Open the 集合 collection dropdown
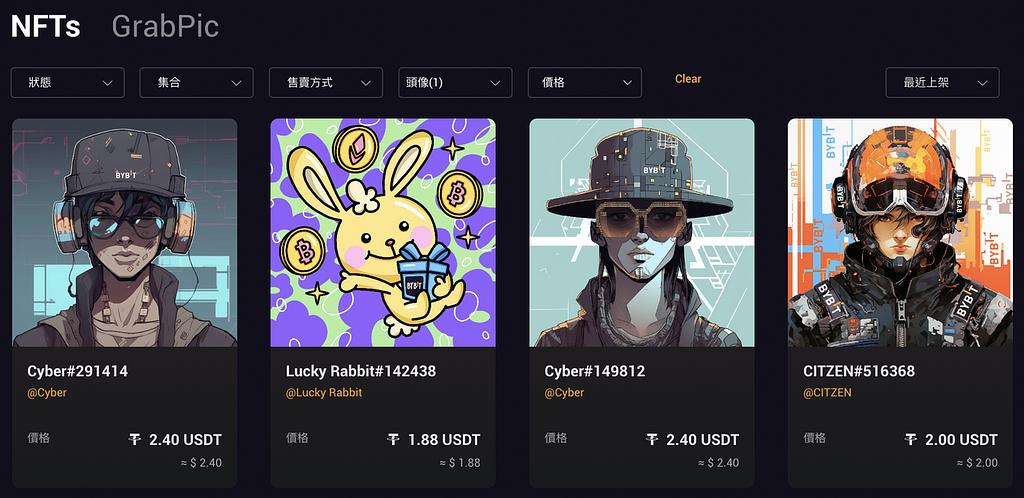This screenshot has height=498, width=1024. coord(196,83)
